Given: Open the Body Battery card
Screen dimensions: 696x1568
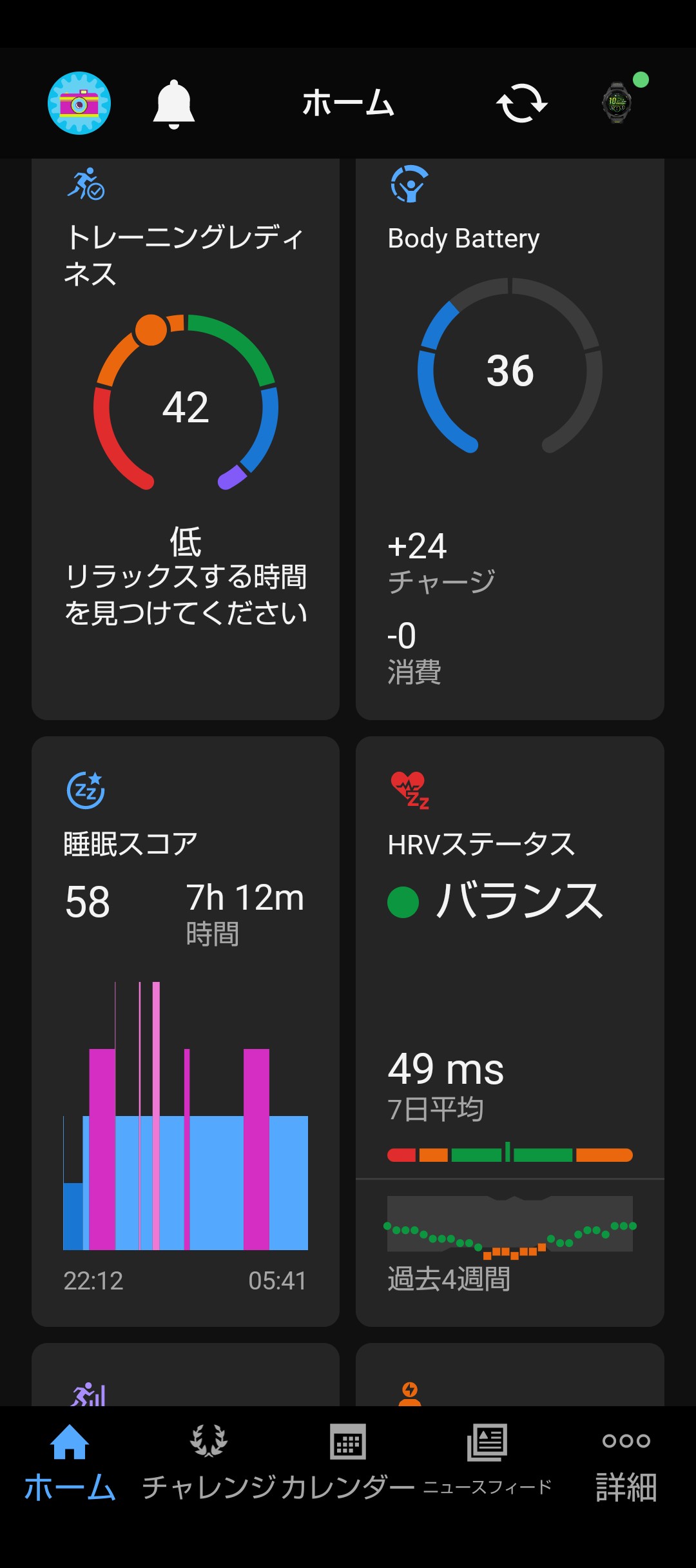Looking at the screenshot, I should (x=510, y=438).
